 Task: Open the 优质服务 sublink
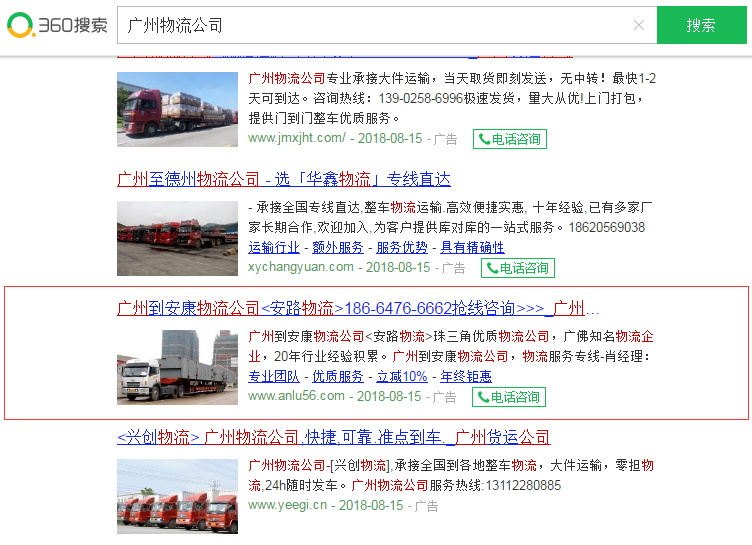coord(338,376)
